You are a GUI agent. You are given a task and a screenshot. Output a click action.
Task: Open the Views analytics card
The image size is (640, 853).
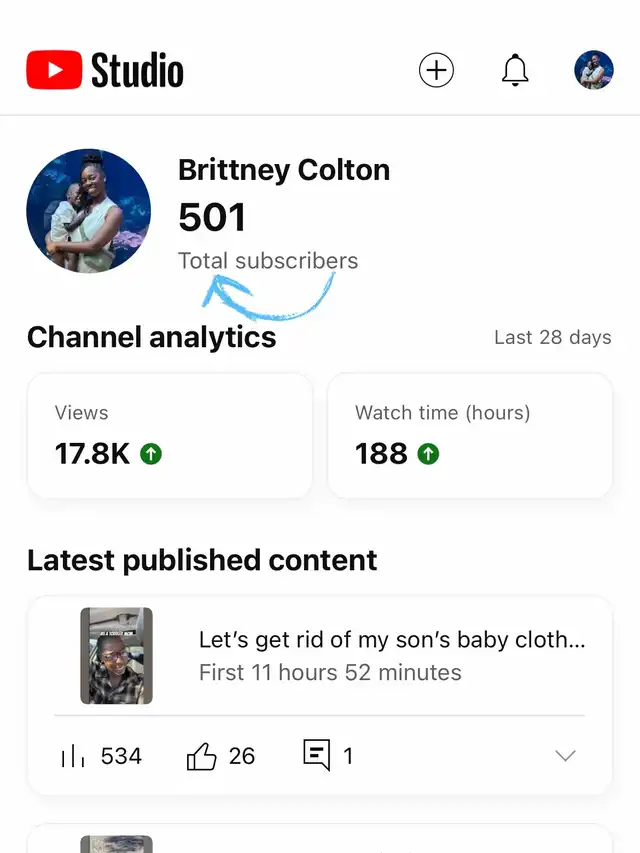pyautogui.click(x=169, y=435)
